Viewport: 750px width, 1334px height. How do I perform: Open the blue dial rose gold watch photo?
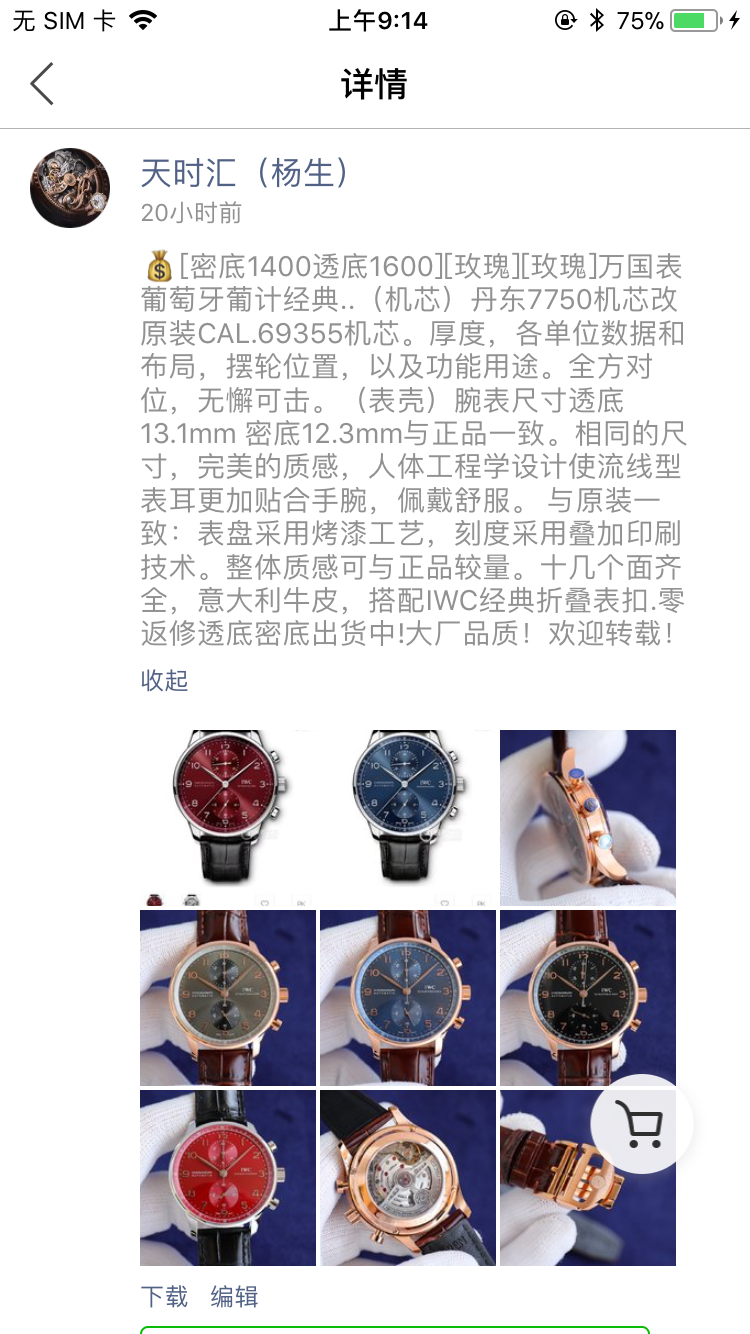(407, 997)
